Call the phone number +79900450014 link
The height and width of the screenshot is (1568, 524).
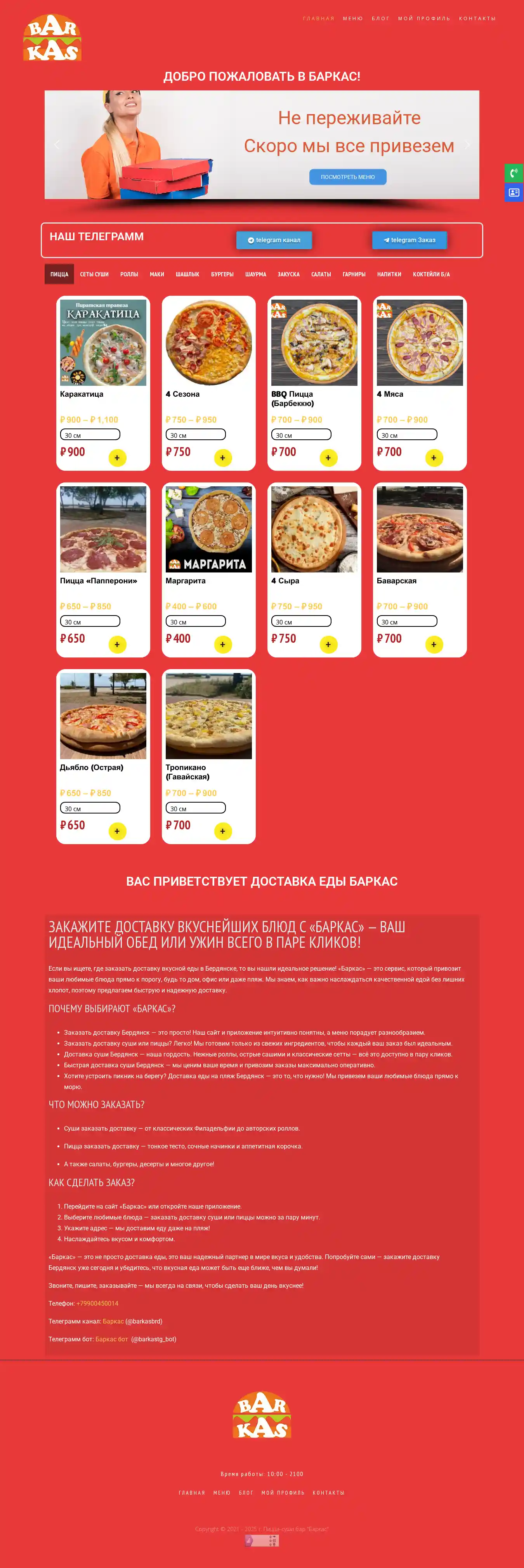(97, 1303)
